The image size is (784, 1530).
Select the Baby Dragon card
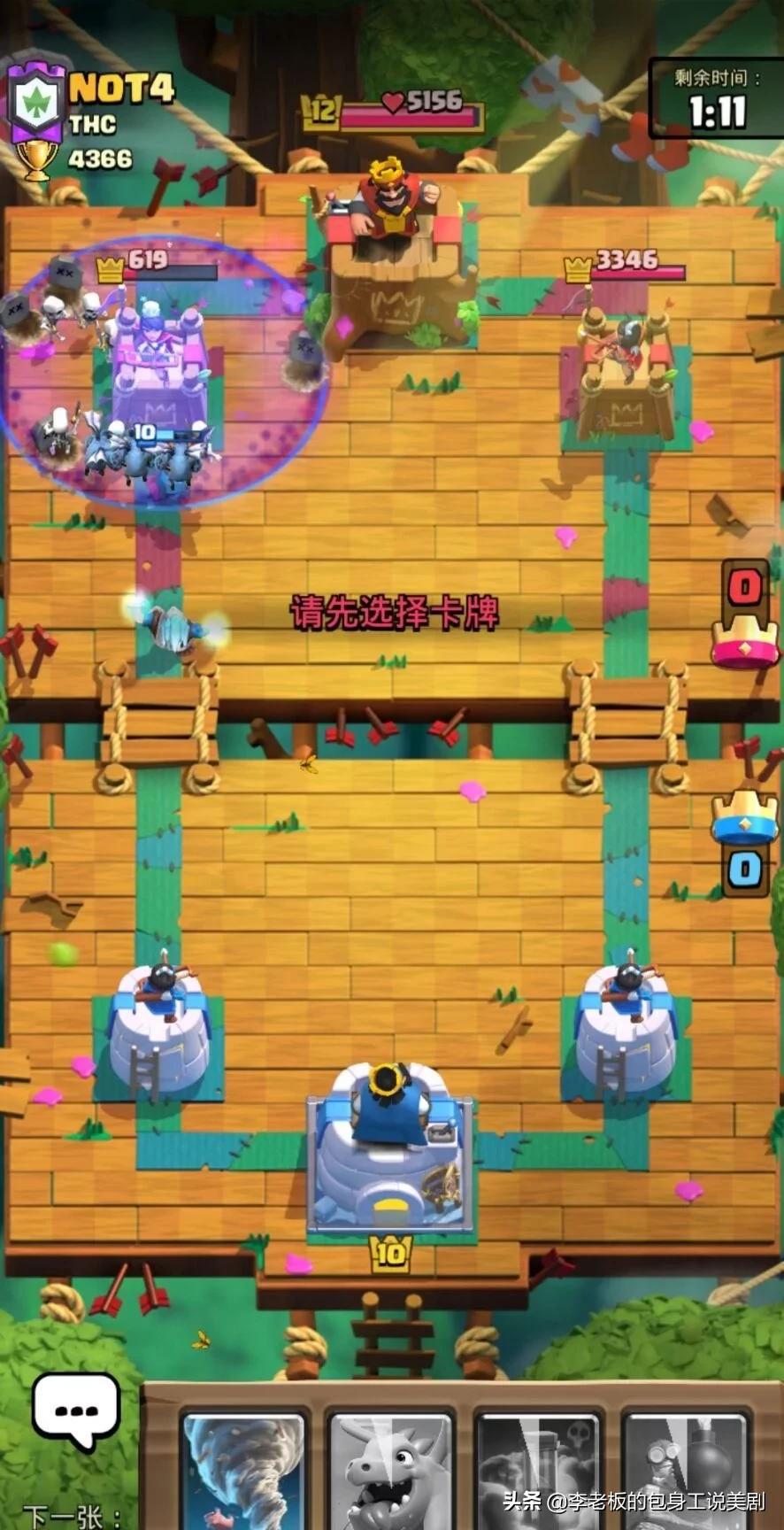[x=390, y=1470]
